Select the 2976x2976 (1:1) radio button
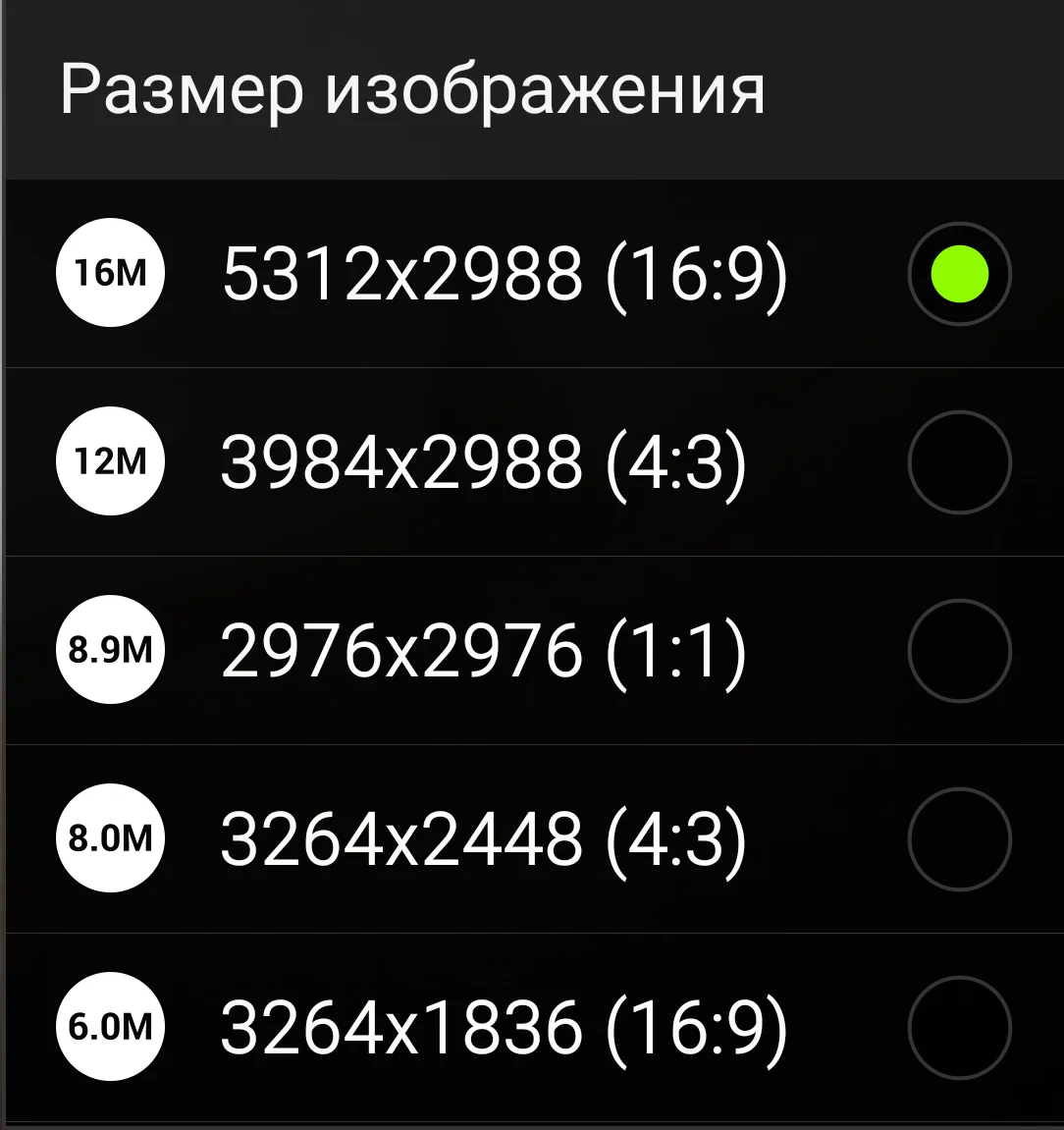 point(959,650)
